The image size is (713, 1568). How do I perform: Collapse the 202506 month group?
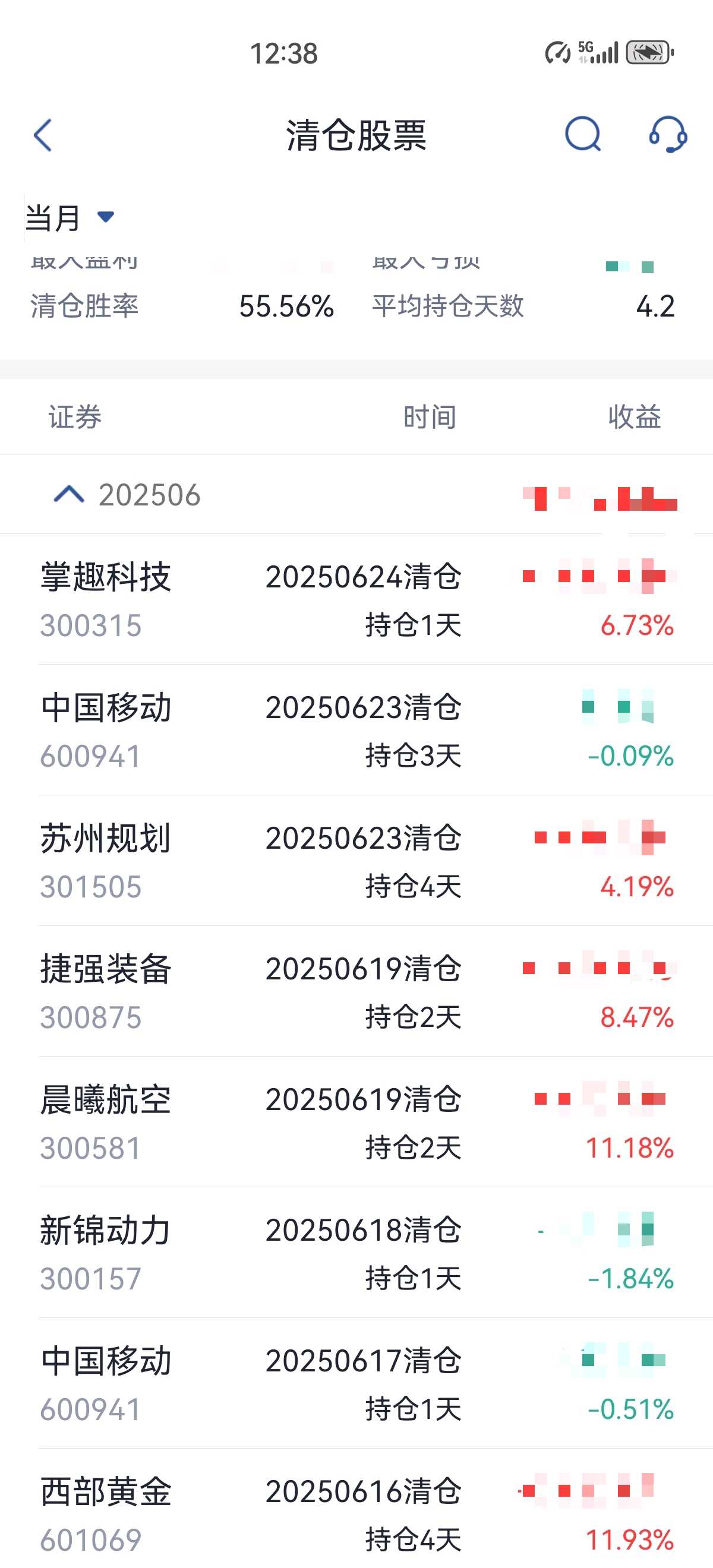(69, 494)
